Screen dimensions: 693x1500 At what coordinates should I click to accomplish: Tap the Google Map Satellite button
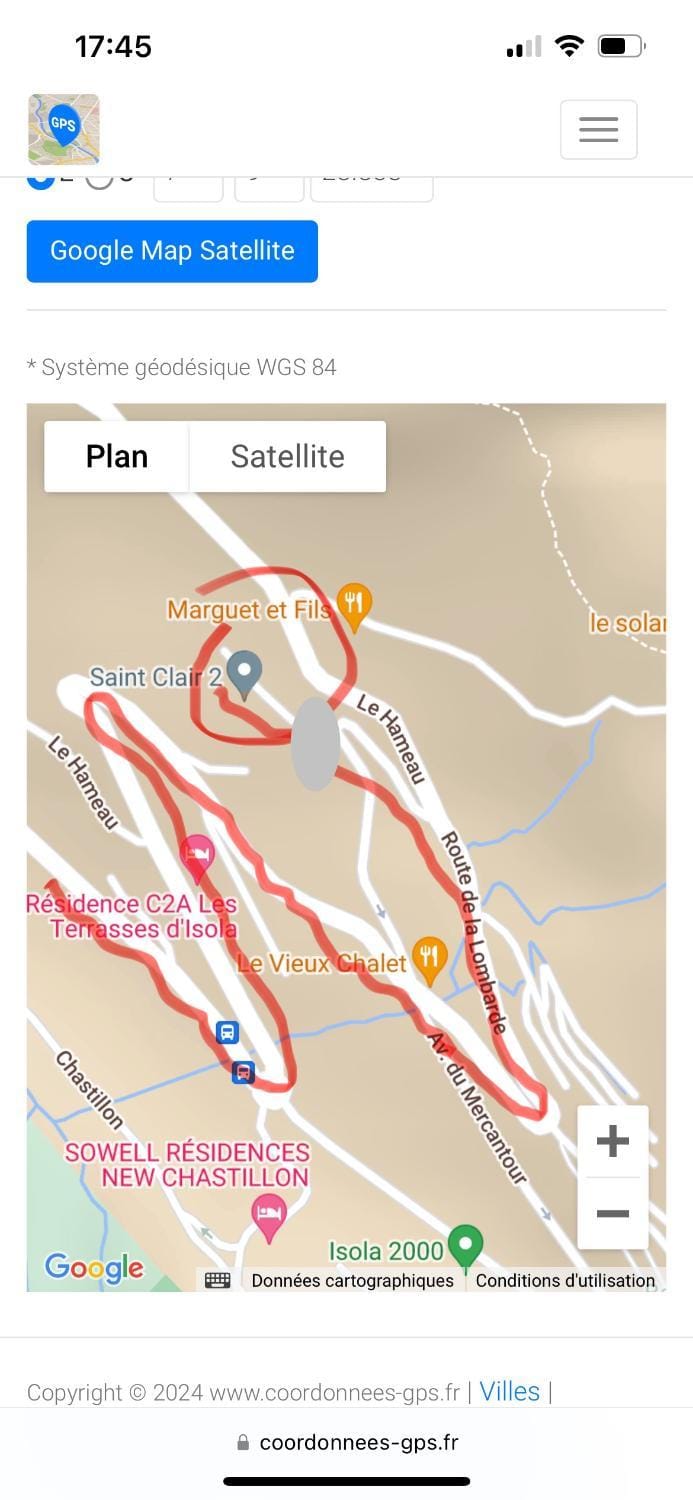(x=172, y=251)
